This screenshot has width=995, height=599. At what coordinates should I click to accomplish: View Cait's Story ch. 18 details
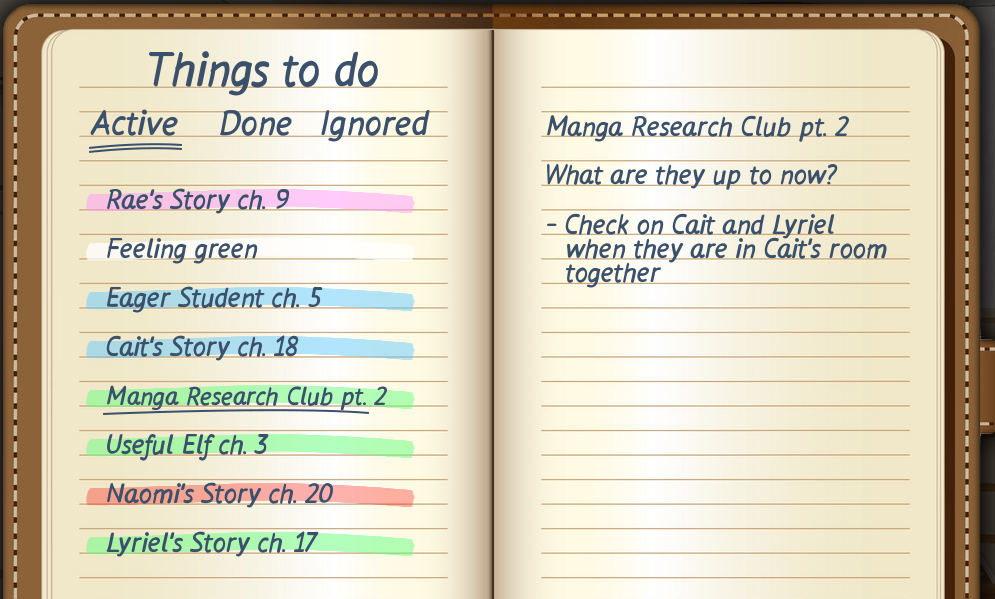(202, 347)
